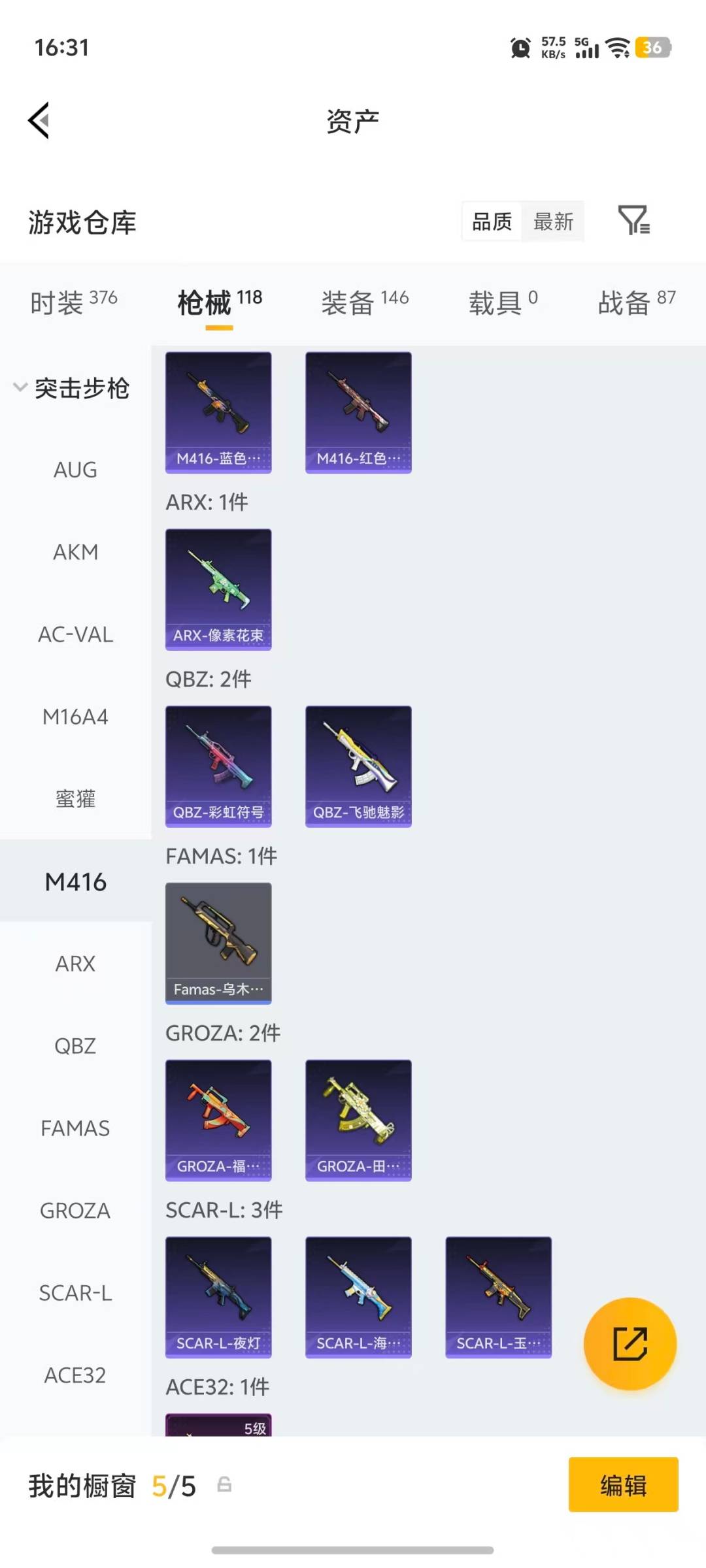Select AKM in the weapon list
This screenshot has width=706, height=1568.
(x=75, y=552)
